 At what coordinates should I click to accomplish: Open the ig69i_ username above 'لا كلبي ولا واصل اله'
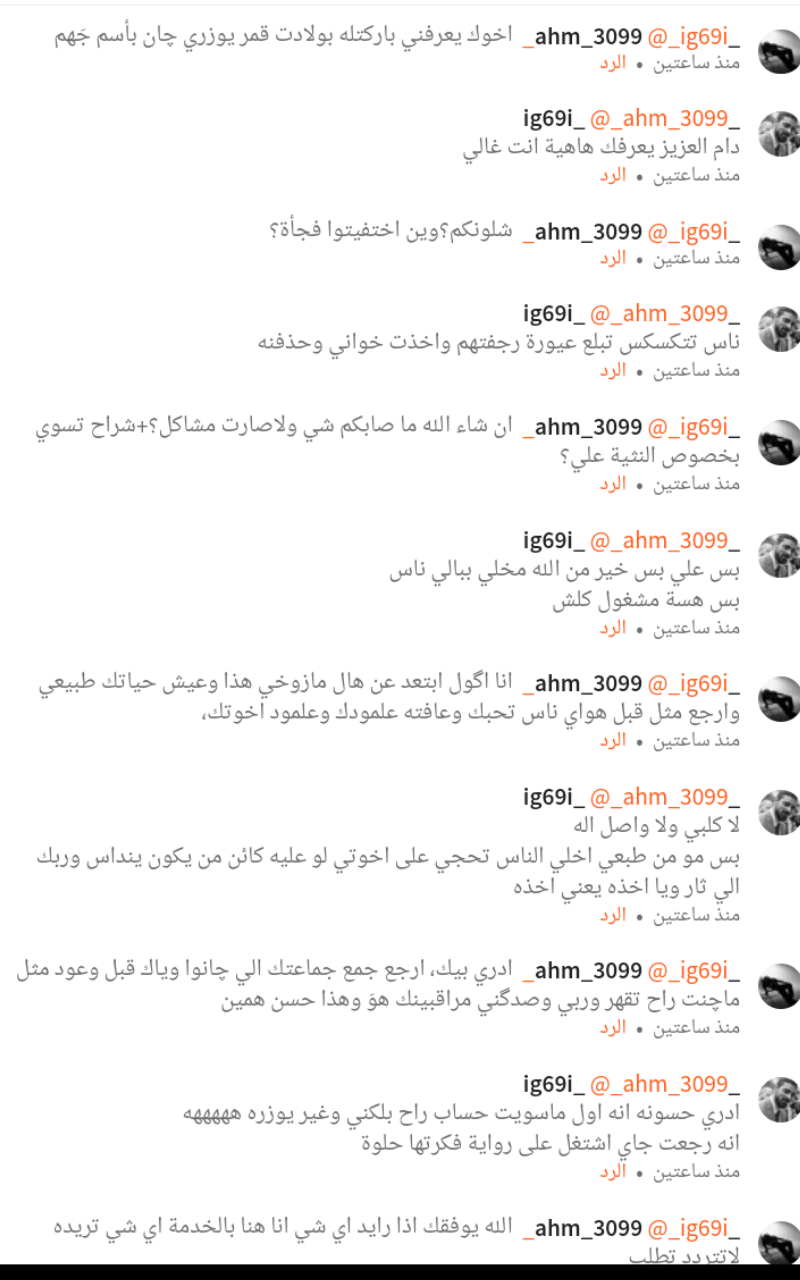tap(553, 797)
